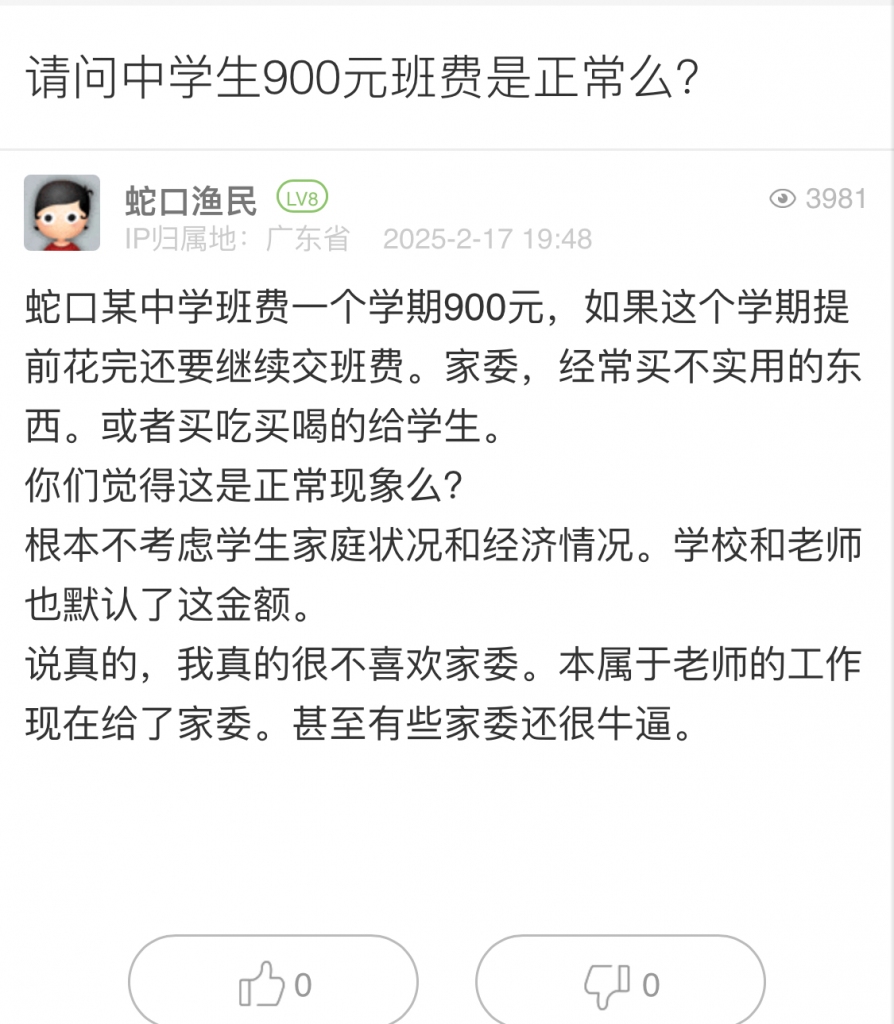Tap the username 蛇口渔民

(191, 200)
